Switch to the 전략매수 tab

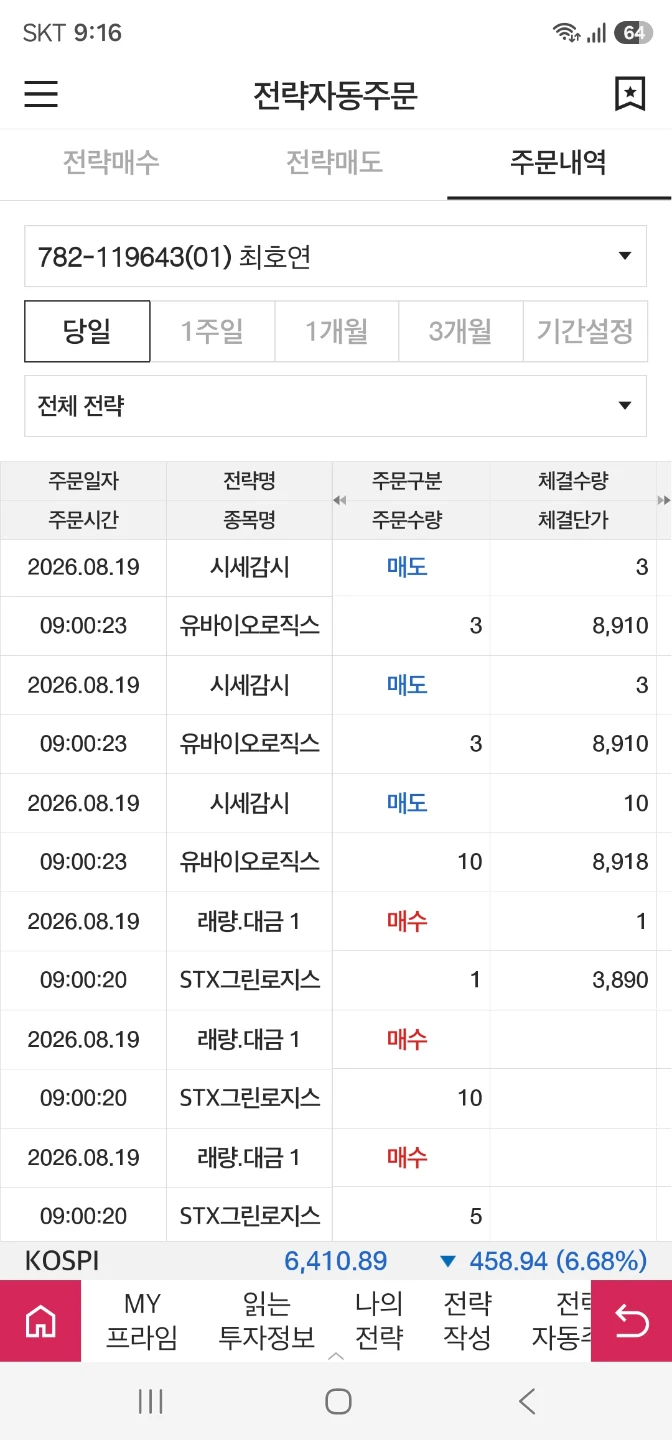click(111, 163)
